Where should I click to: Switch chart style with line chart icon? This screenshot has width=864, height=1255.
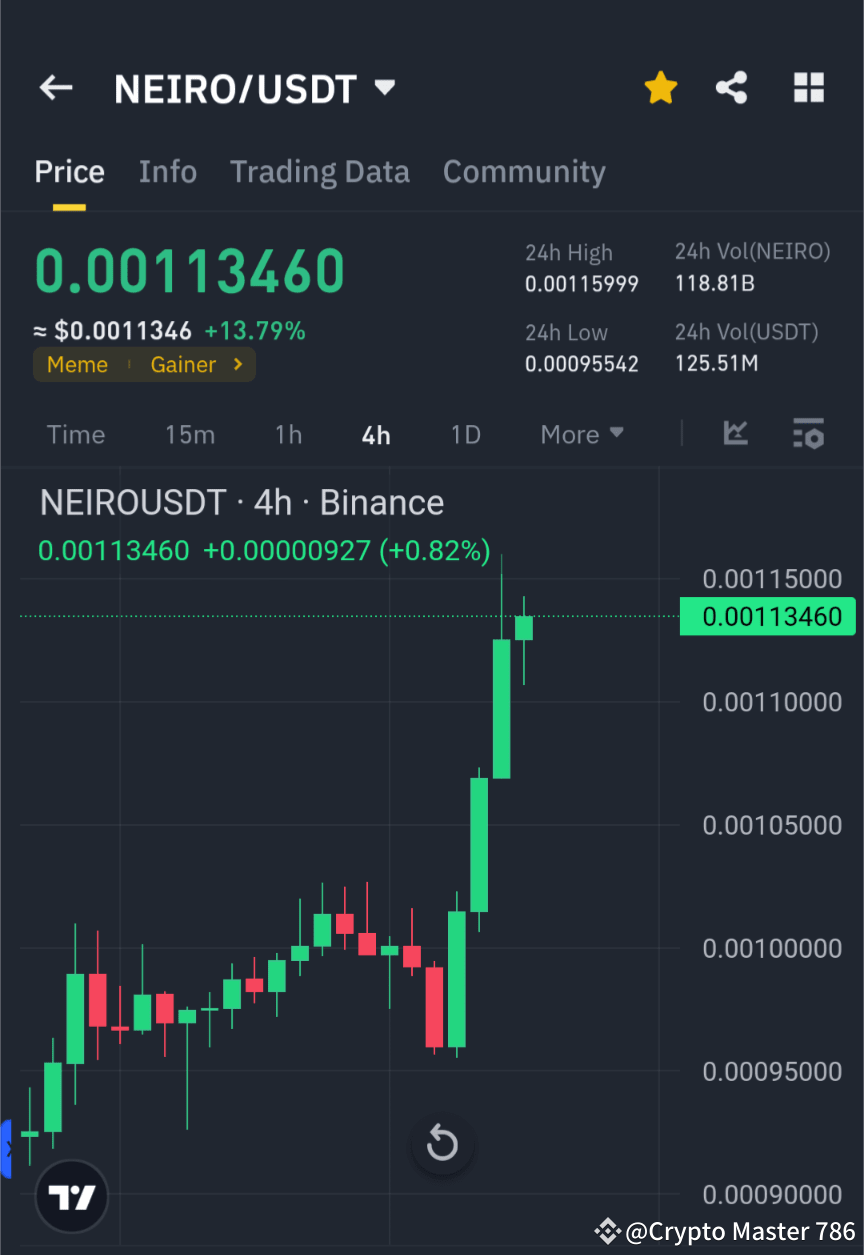click(x=736, y=434)
